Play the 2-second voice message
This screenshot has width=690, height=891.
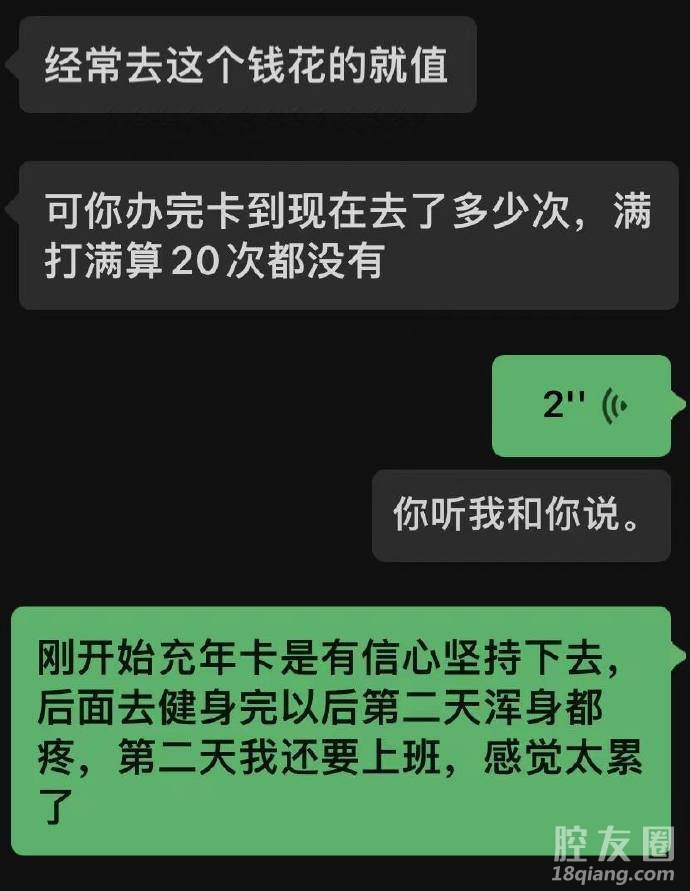pyautogui.click(x=581, y=405)
